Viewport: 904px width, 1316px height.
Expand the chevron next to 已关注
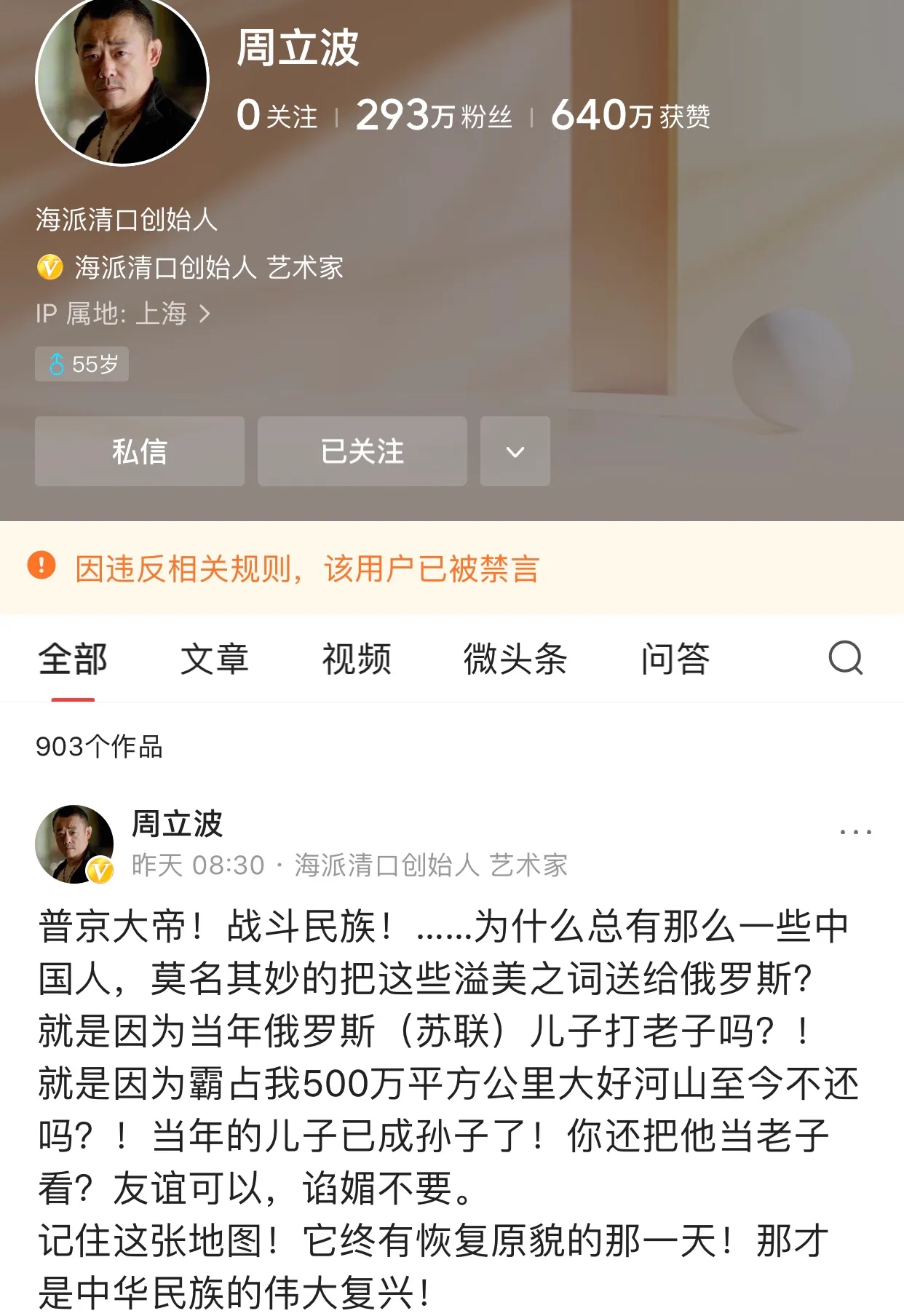click(x=515, y=451)
